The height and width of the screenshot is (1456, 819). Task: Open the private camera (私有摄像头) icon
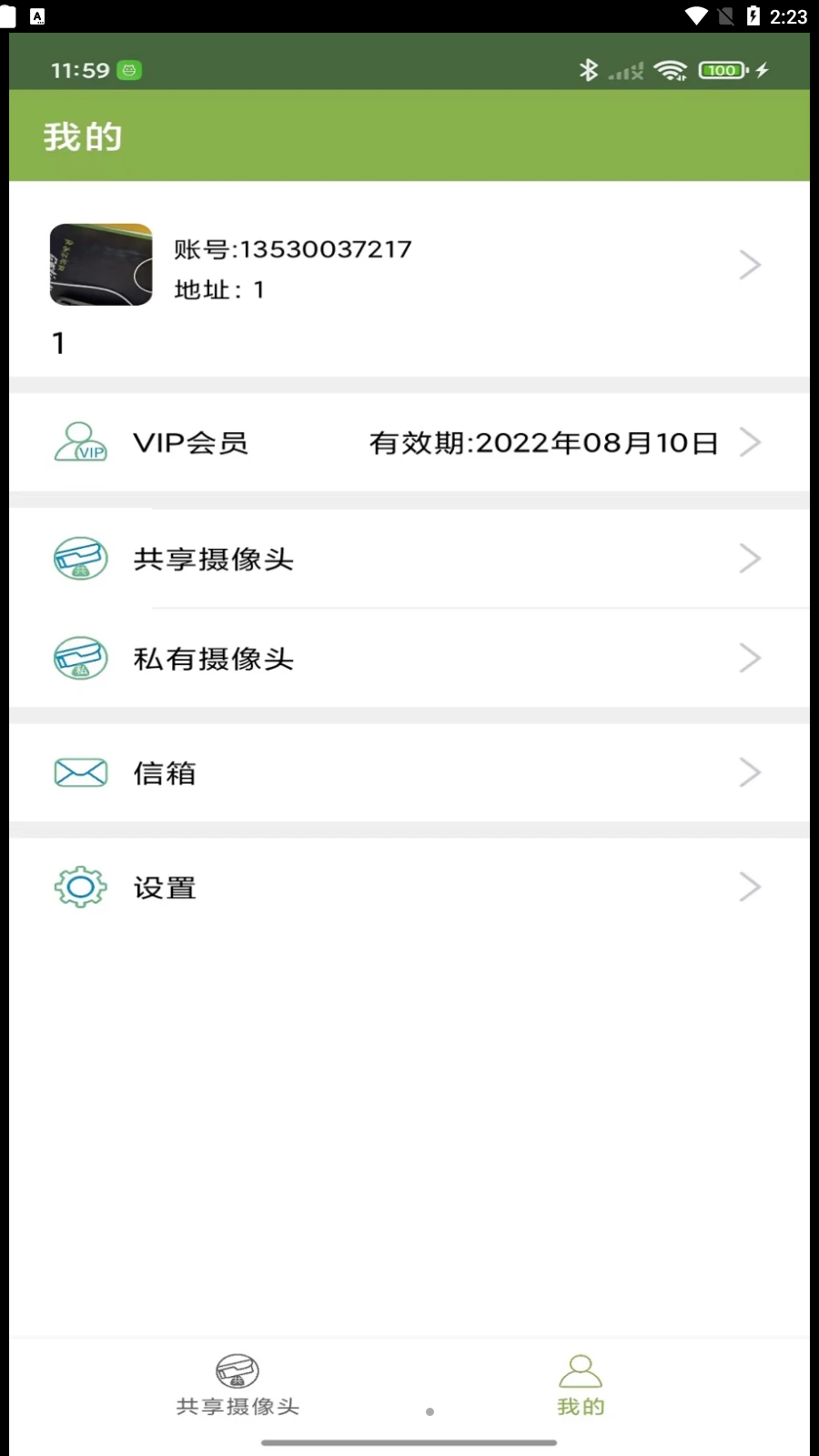80,658
